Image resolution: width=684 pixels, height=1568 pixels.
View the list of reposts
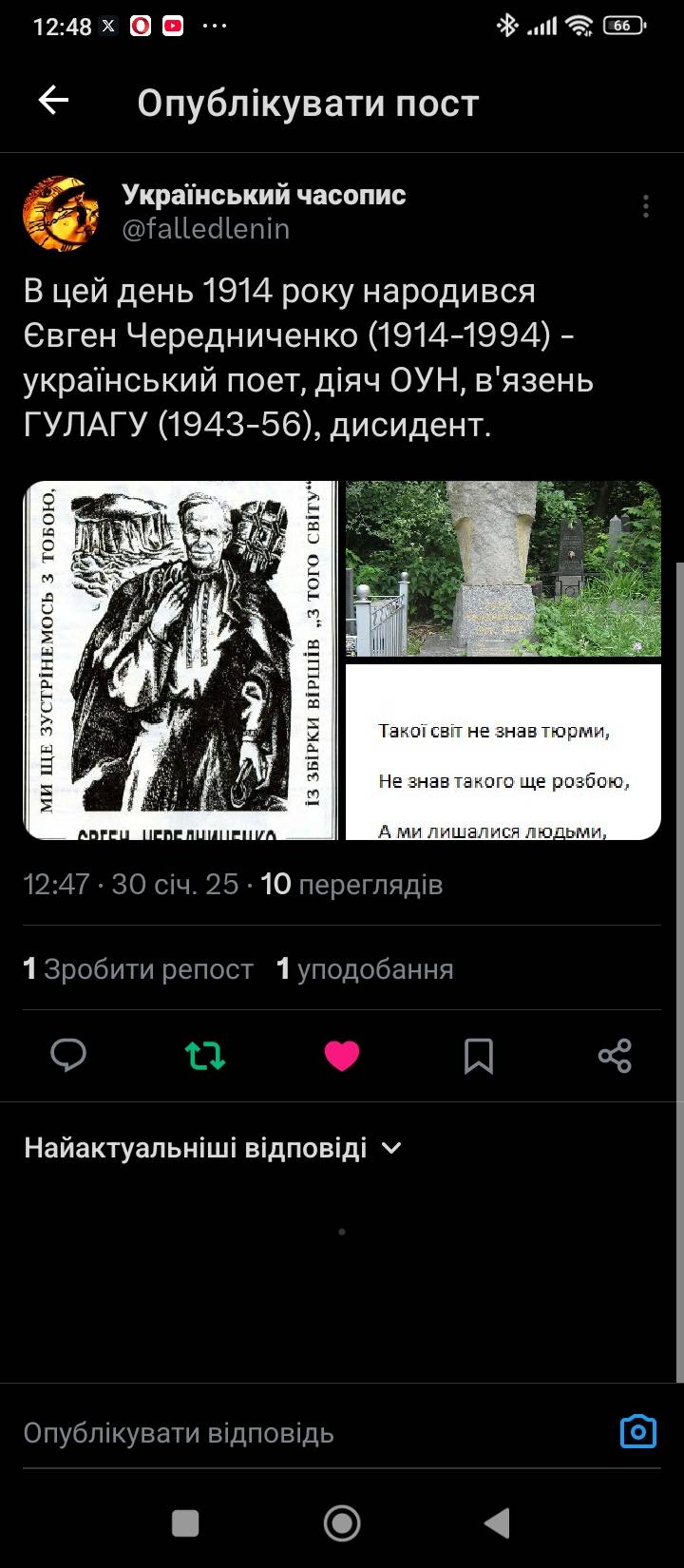point(139,968)
